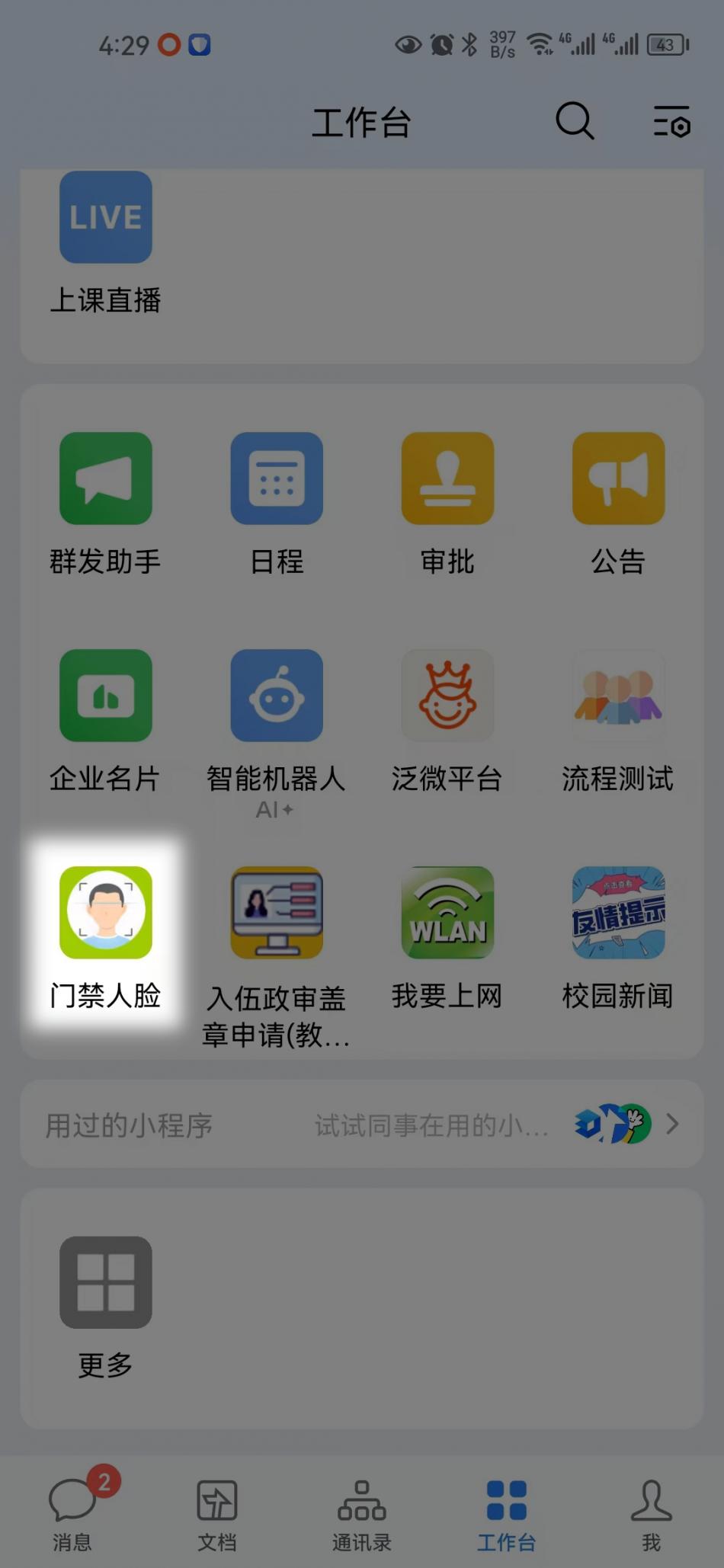
Task: Open 公告 announcements app
Action: [x=618, y=479]
